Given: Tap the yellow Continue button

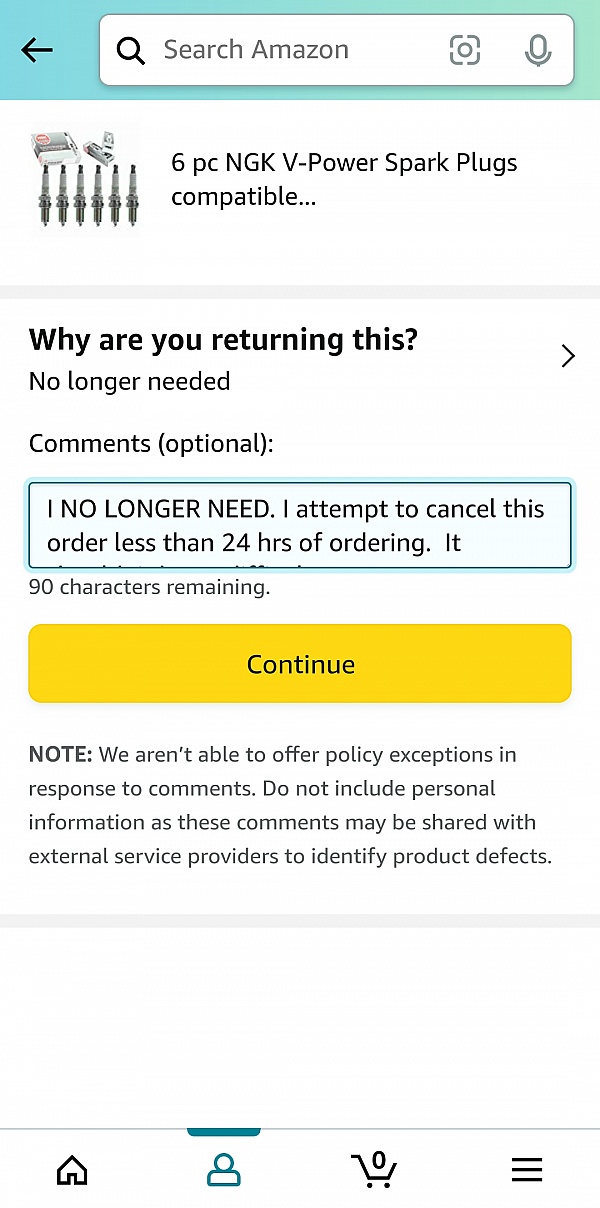Looking at the screenshot, I should [300, 664].
